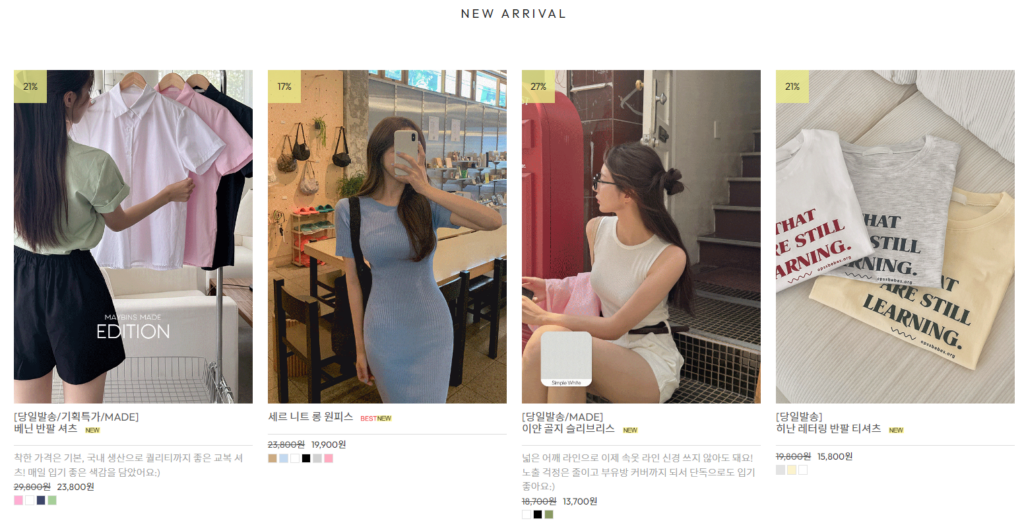Open the 세르 니트 롱 원피스 product image
This screenshot has width=1024, height=527.
(x=387, y=236)
